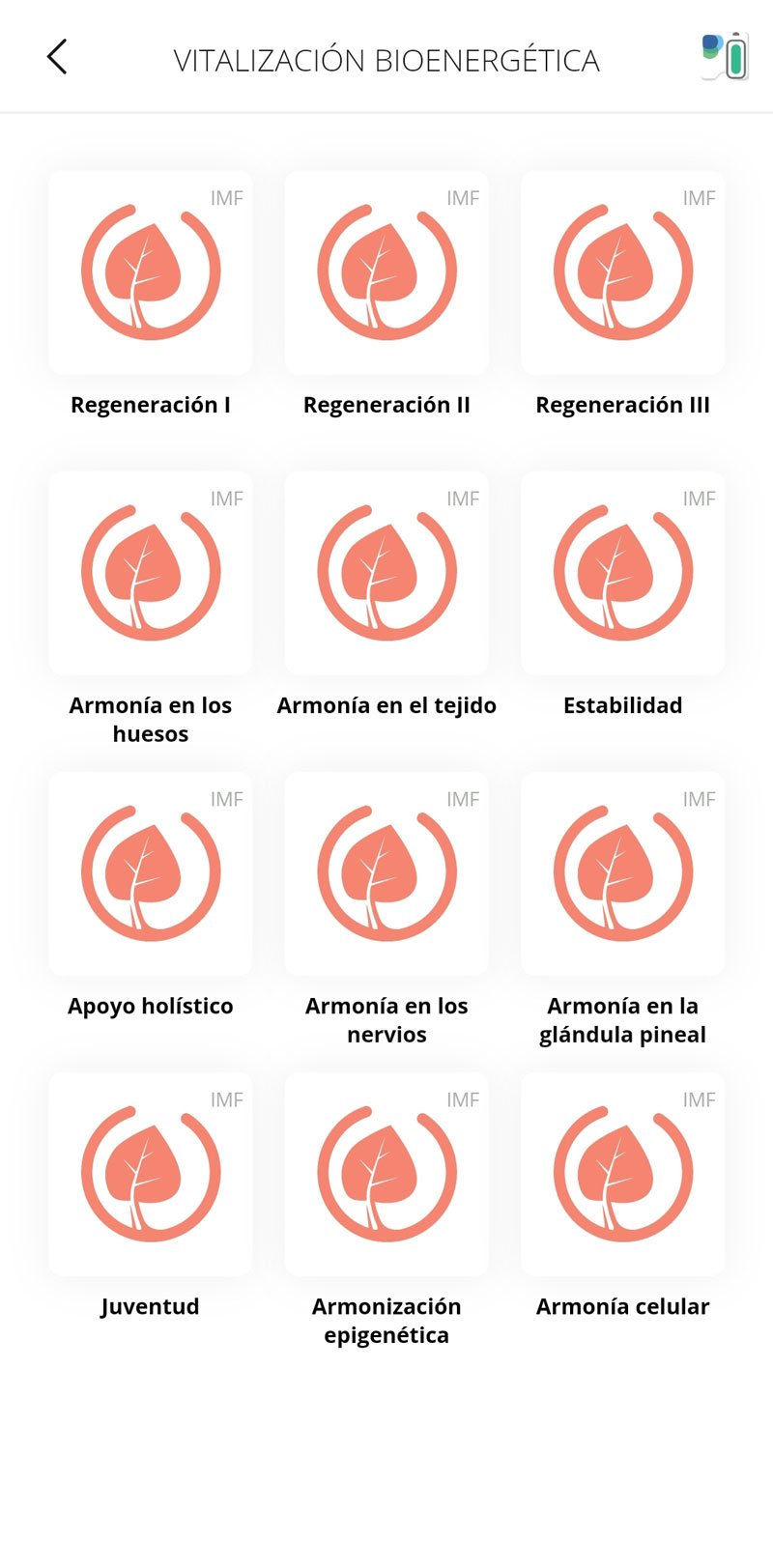Screen dimensions: 773x1568
Task: Choose the Armonía celular program
Action: coord(622,1175)
